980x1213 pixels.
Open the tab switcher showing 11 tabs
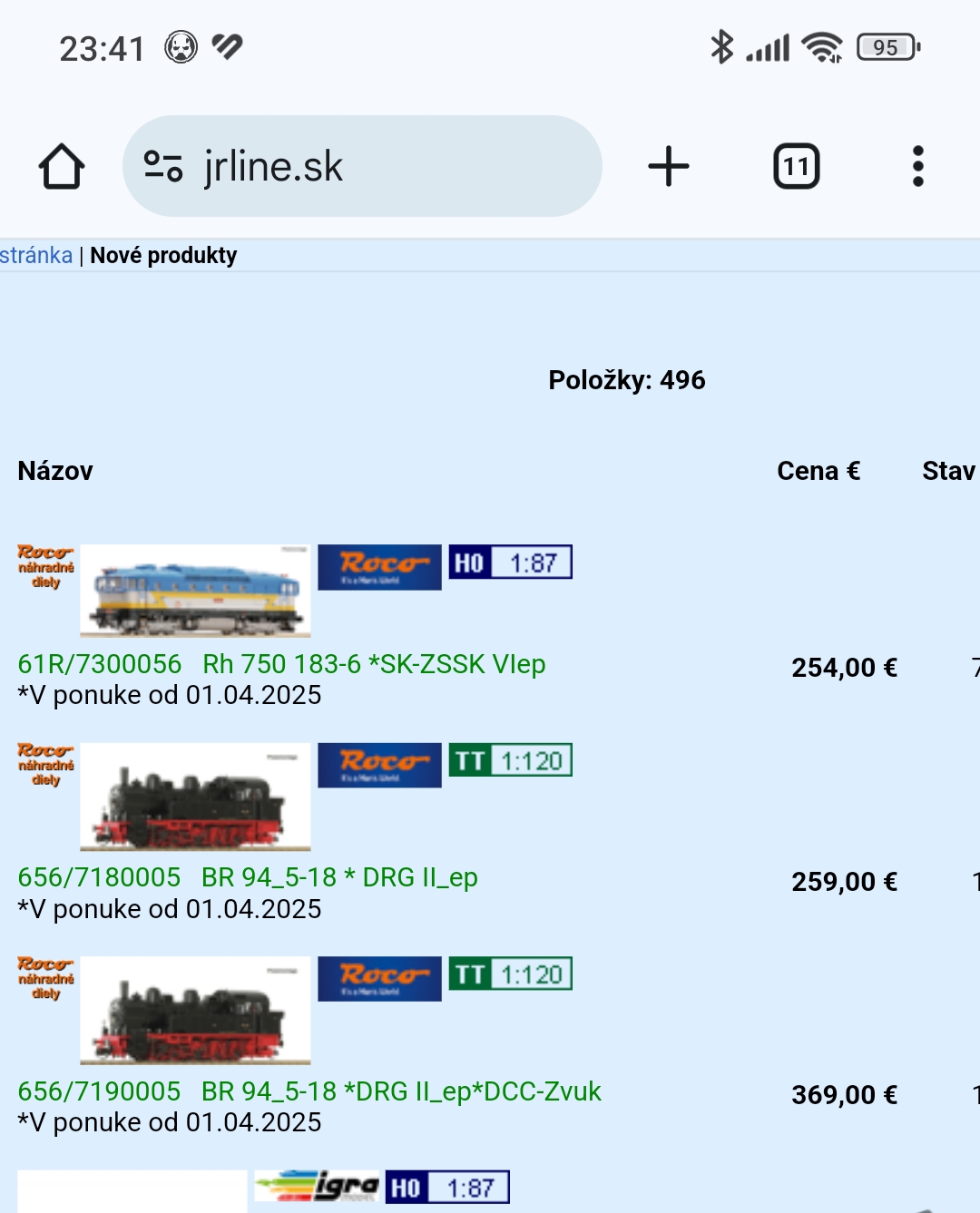click(x=796, y=167)
